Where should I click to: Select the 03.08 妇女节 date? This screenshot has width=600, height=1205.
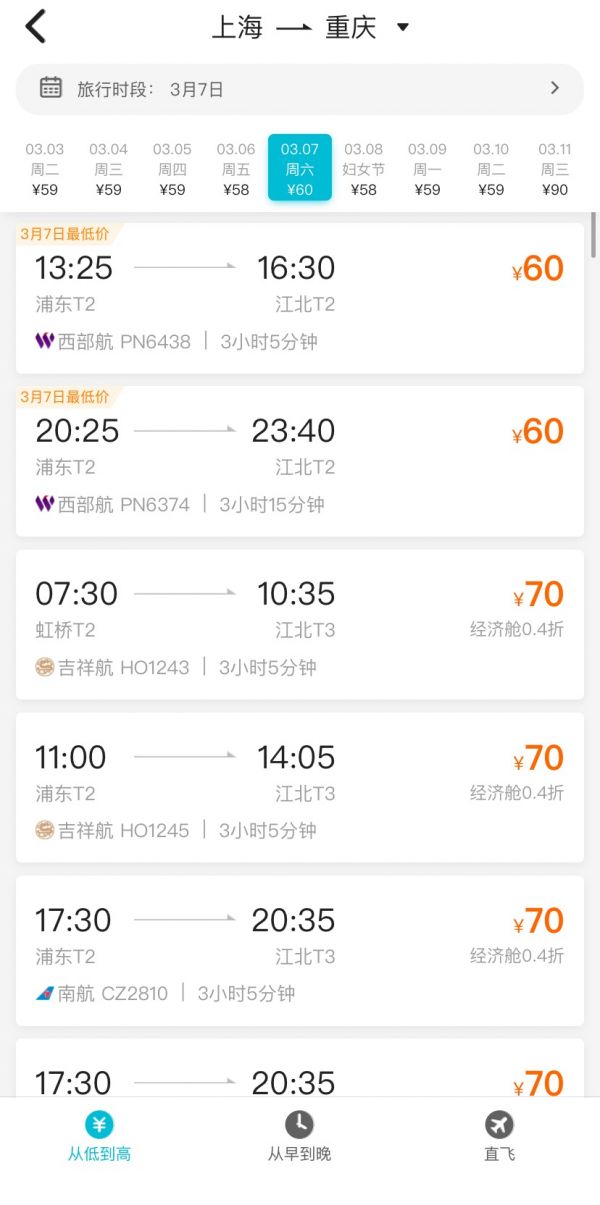point(363,169)
